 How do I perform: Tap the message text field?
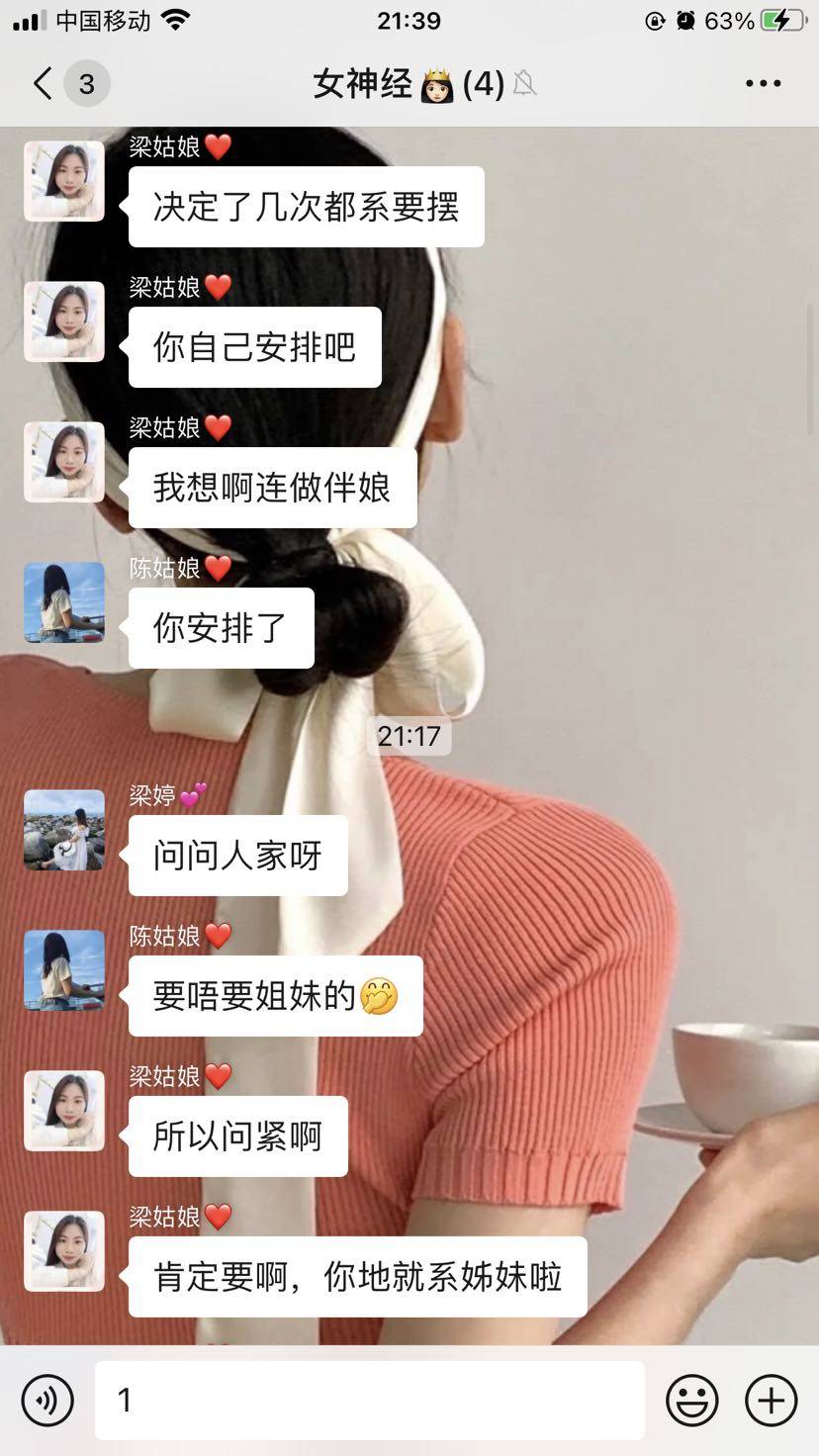pos(369,1400)
